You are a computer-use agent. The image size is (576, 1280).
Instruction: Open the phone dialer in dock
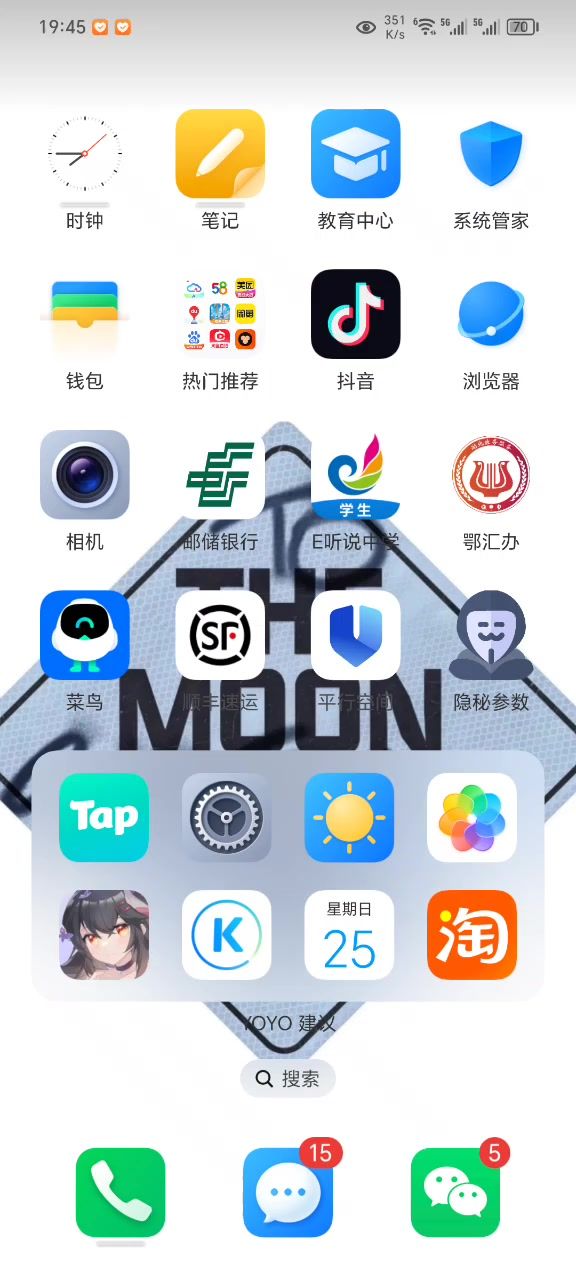tap(121, 1193)
